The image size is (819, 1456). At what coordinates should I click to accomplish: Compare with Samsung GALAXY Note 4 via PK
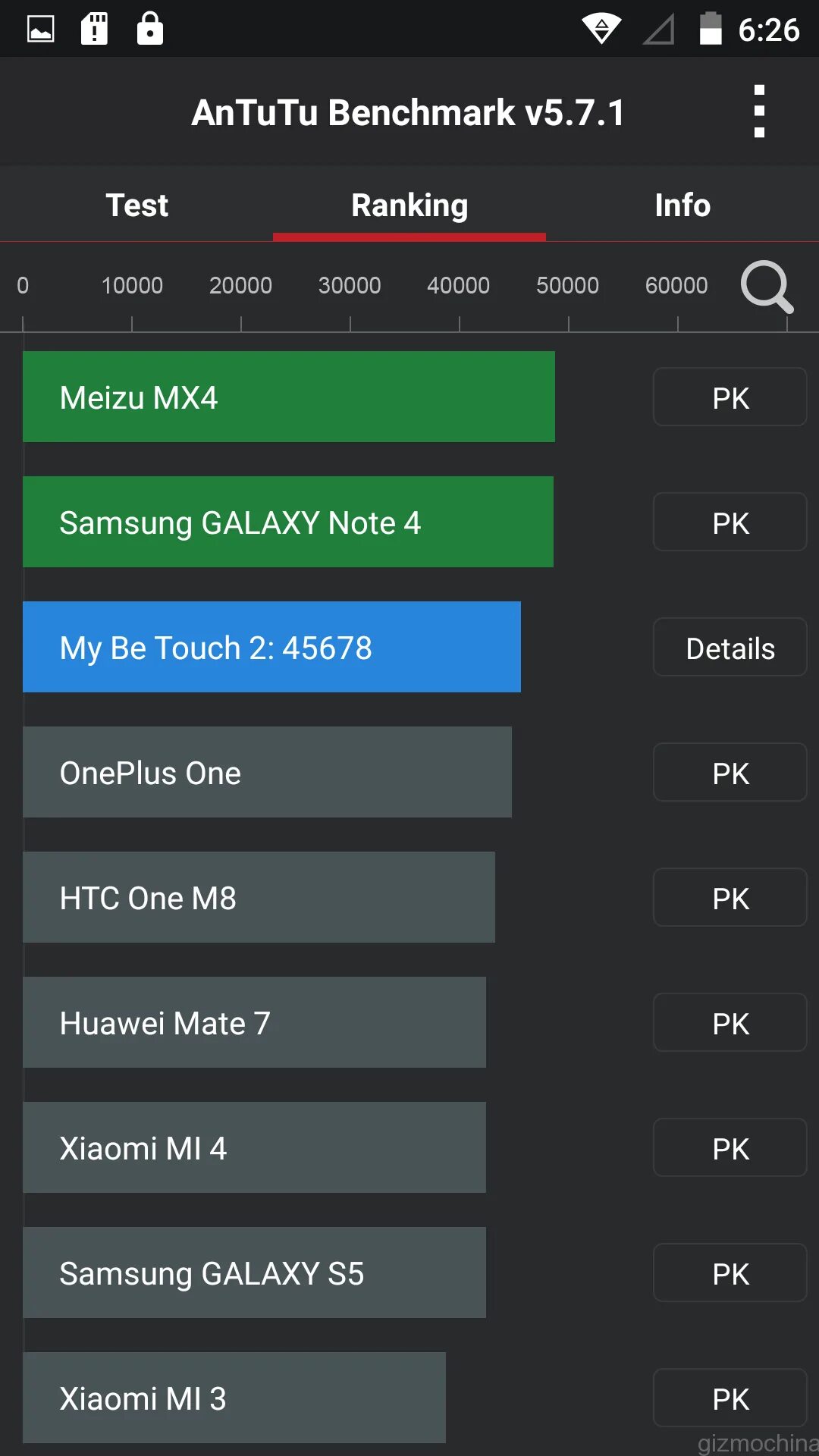[x=730, y=522]
